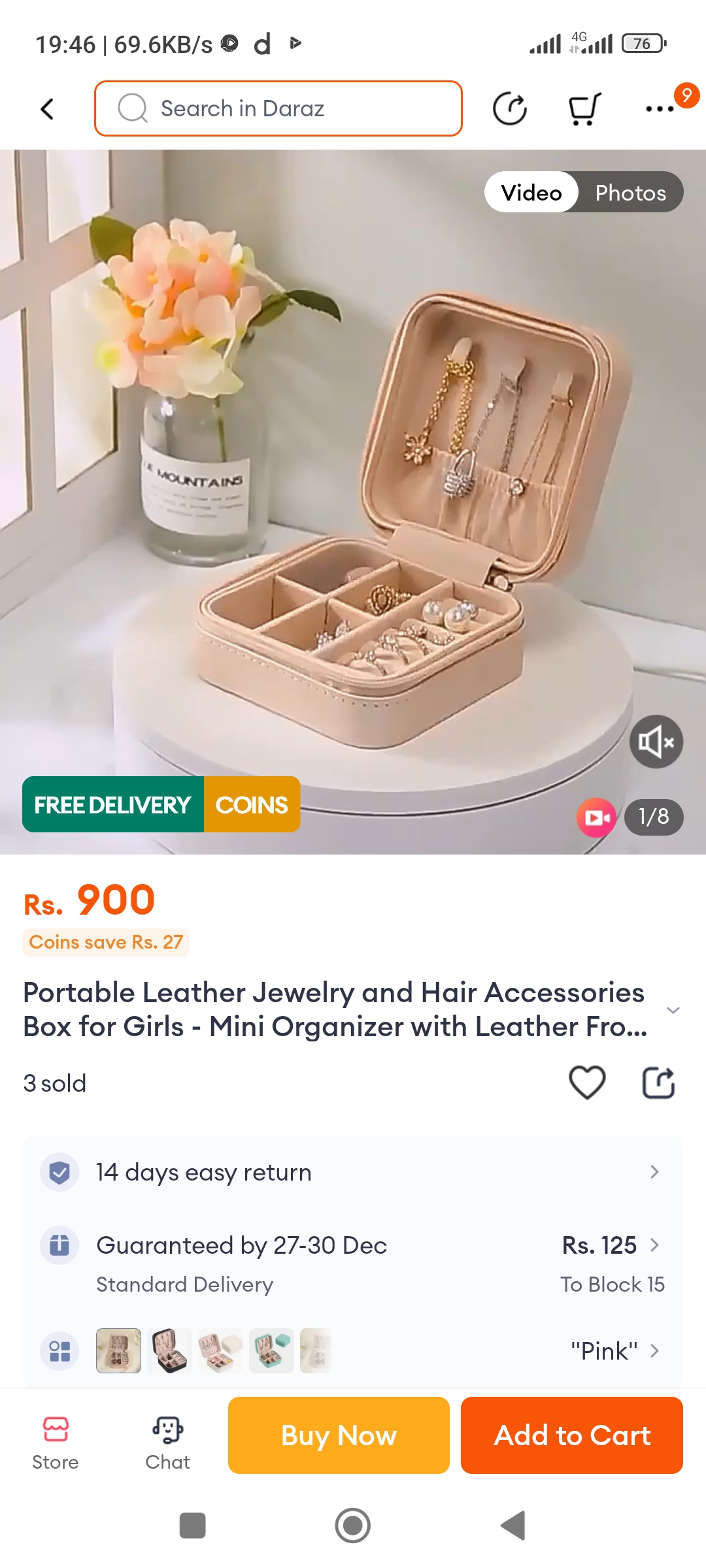The image size is (706, 1568).
Task: Share this product
Action: (x=658, y=1083)
